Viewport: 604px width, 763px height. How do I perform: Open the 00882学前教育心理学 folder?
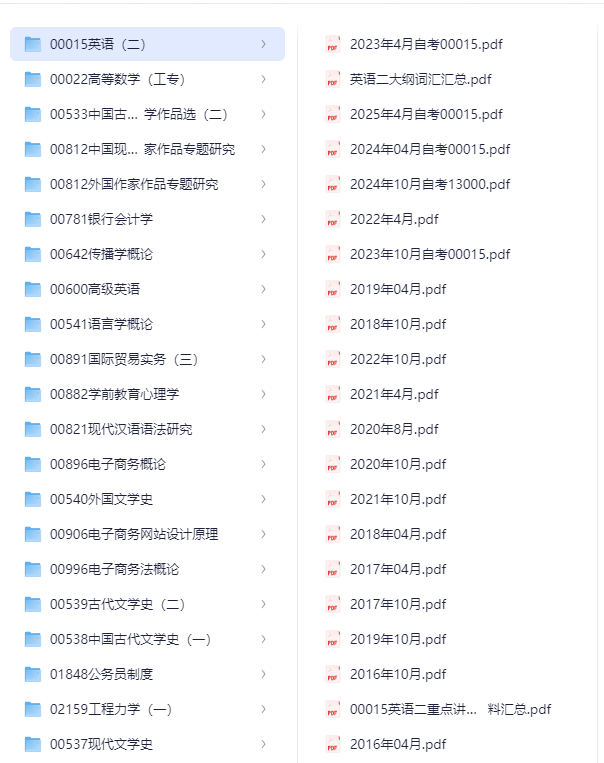pos(114,394)
